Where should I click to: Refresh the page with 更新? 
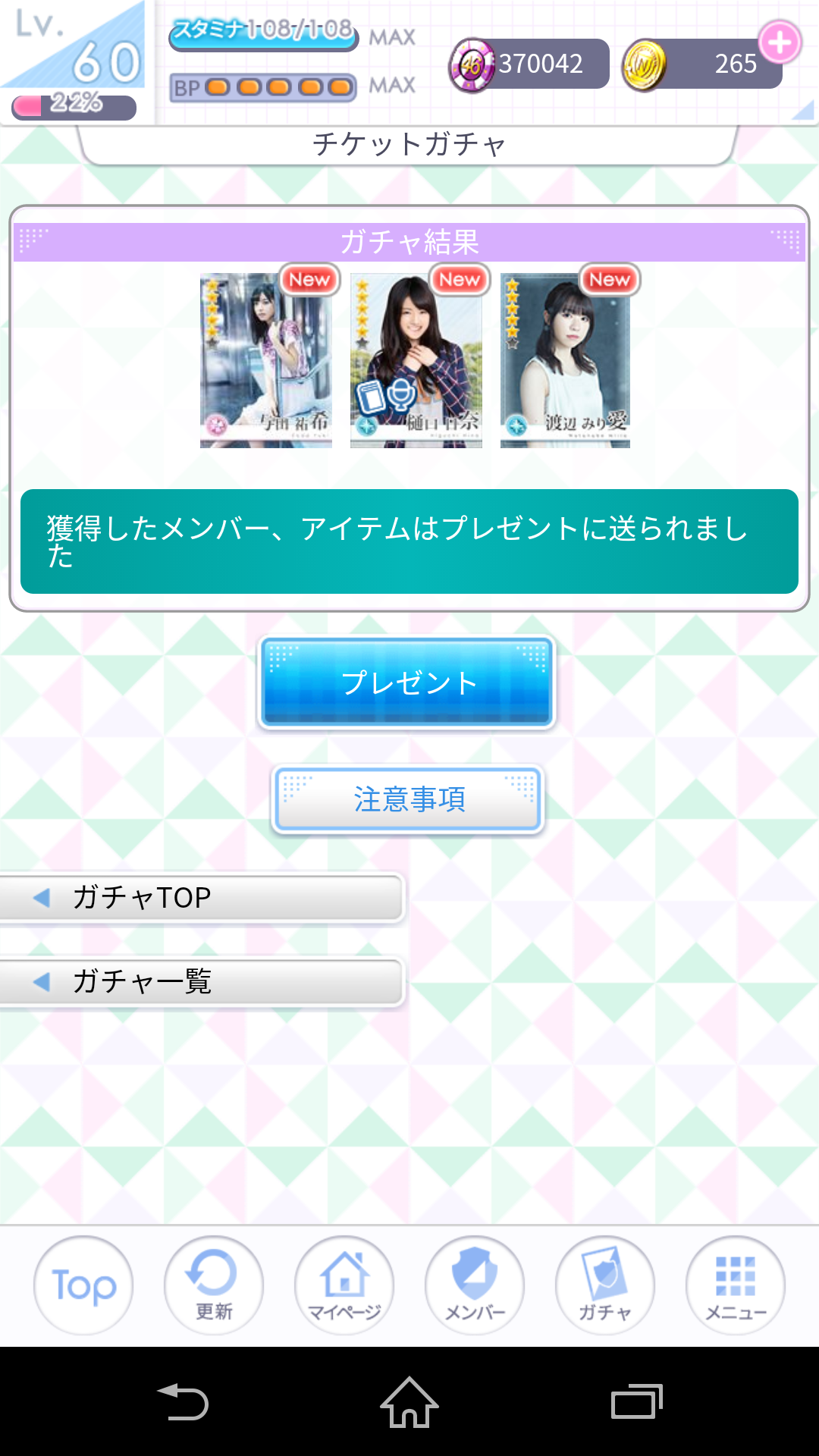(214, 1285)
